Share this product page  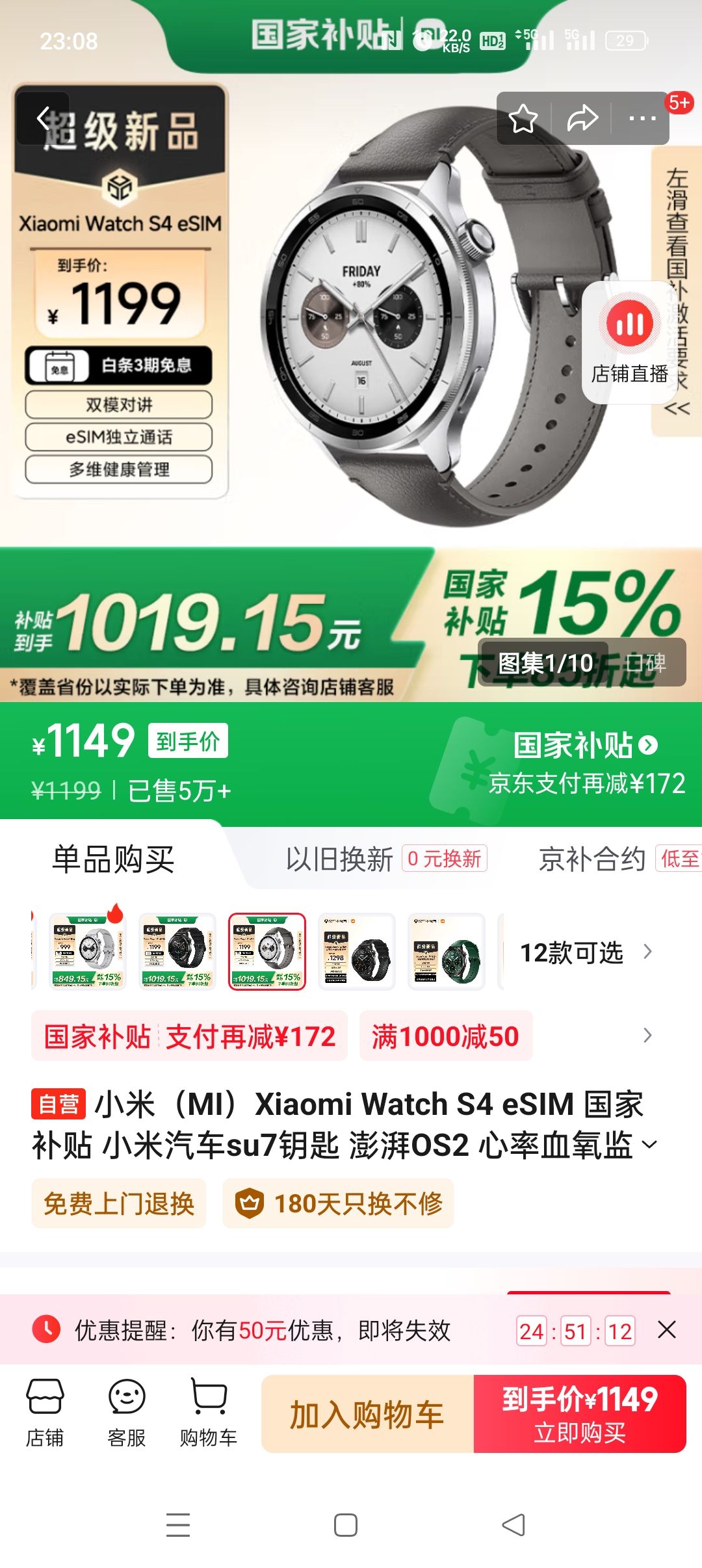(x=582, y=119)
